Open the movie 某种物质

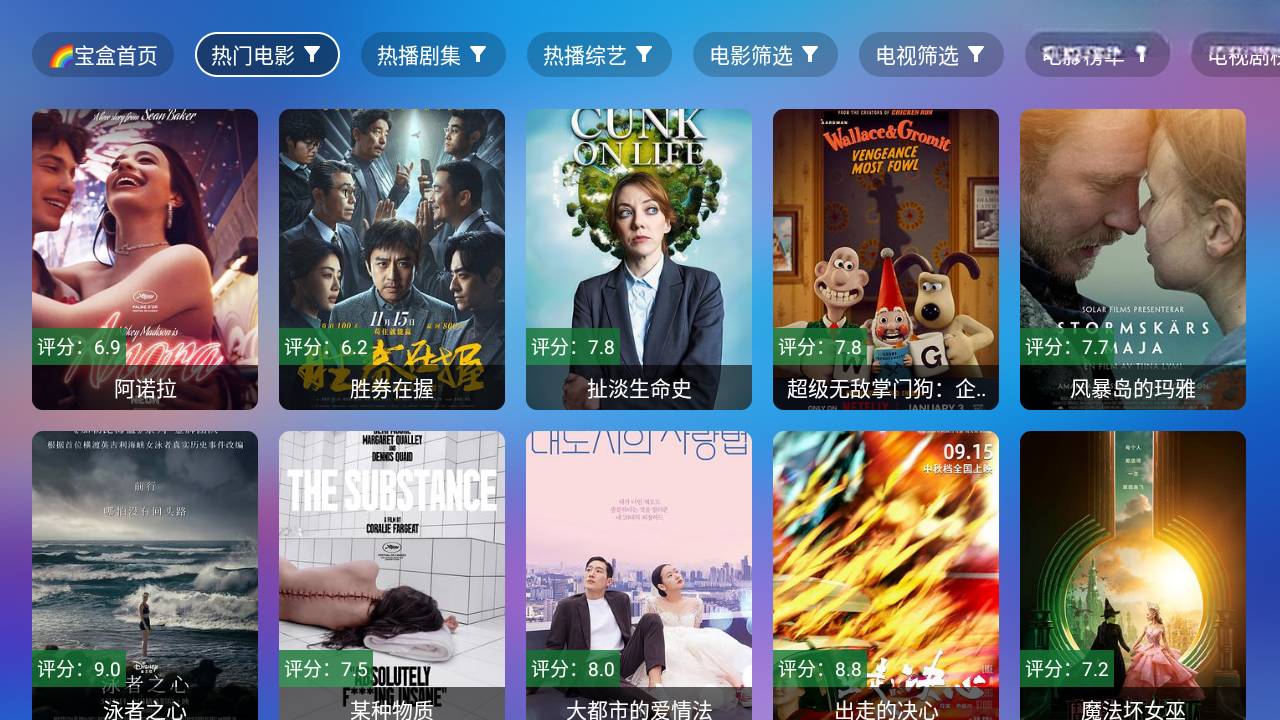tap(392, 575)
